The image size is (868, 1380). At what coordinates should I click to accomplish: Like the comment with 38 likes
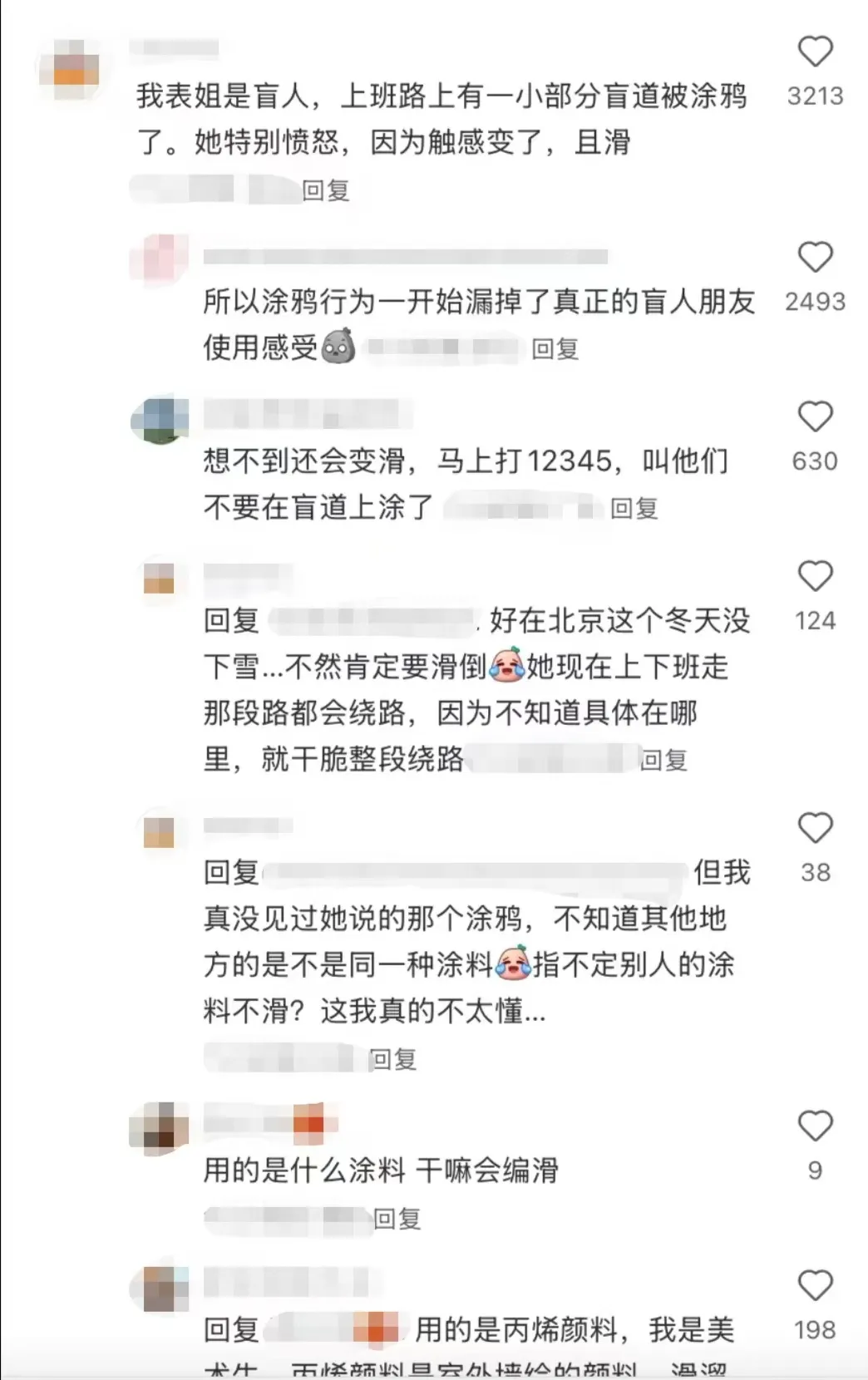[x=815, y=828]
